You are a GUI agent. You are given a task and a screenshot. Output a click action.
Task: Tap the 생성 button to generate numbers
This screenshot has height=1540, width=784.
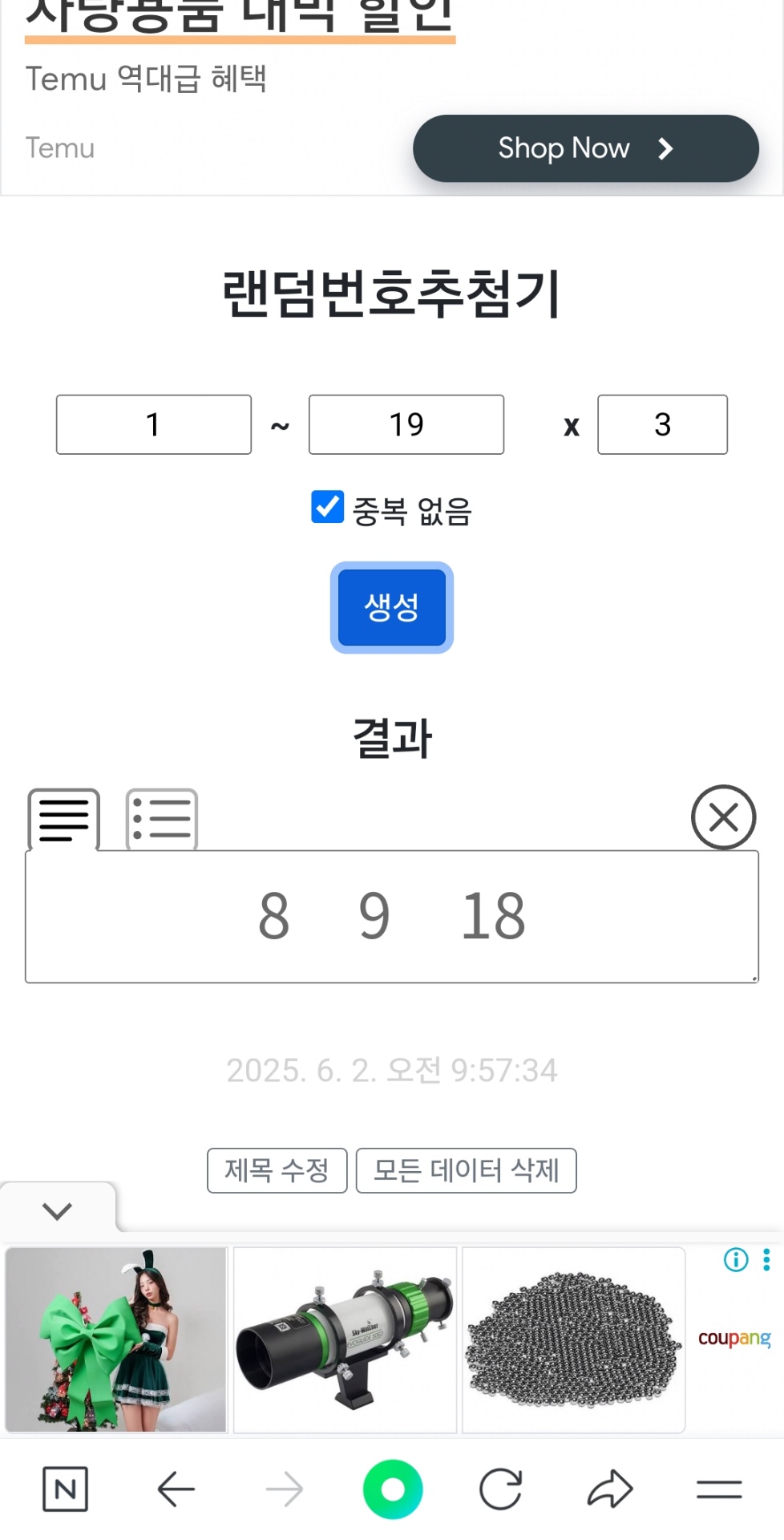coord(392,607)
